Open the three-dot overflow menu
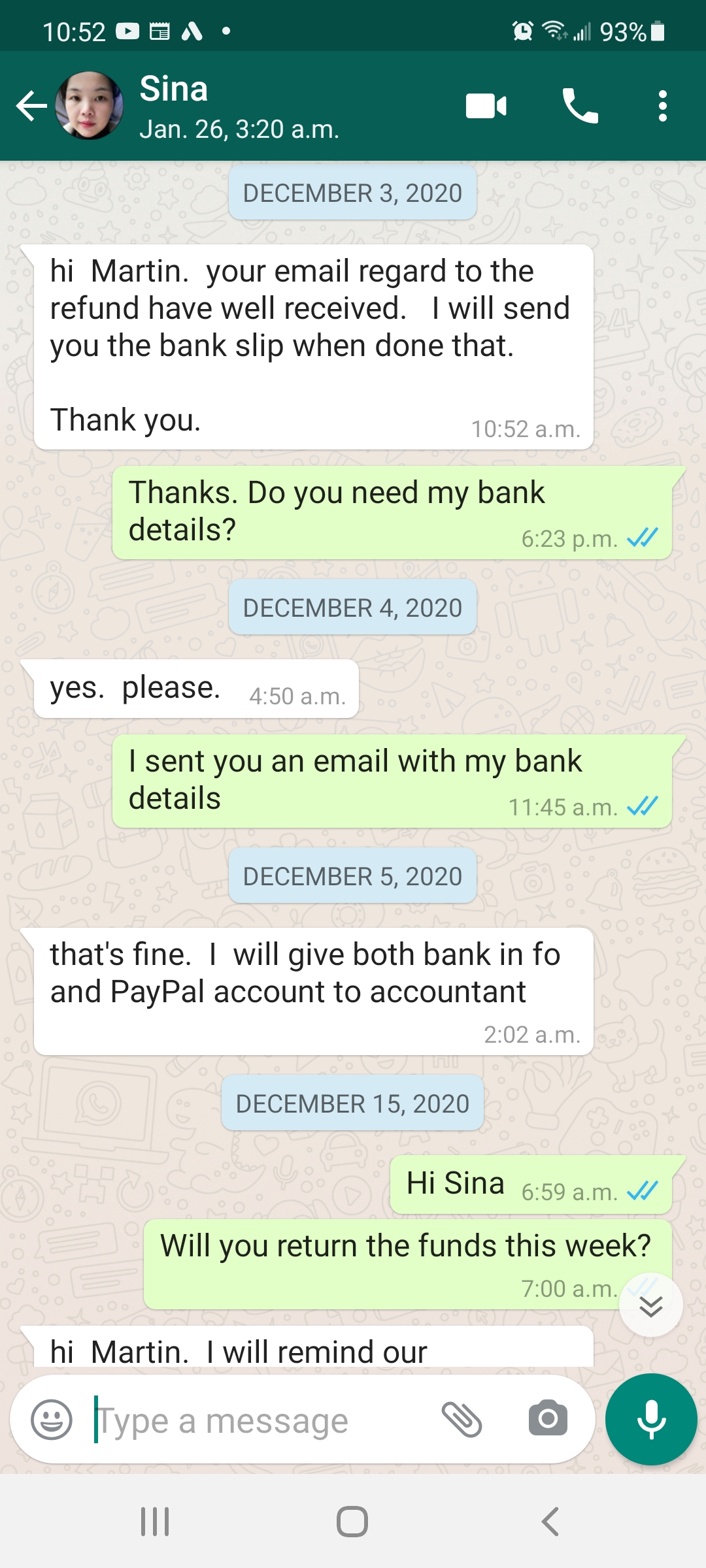This screenshot has height=1568, width=706. pyautogui.click(x=663, y=106)
